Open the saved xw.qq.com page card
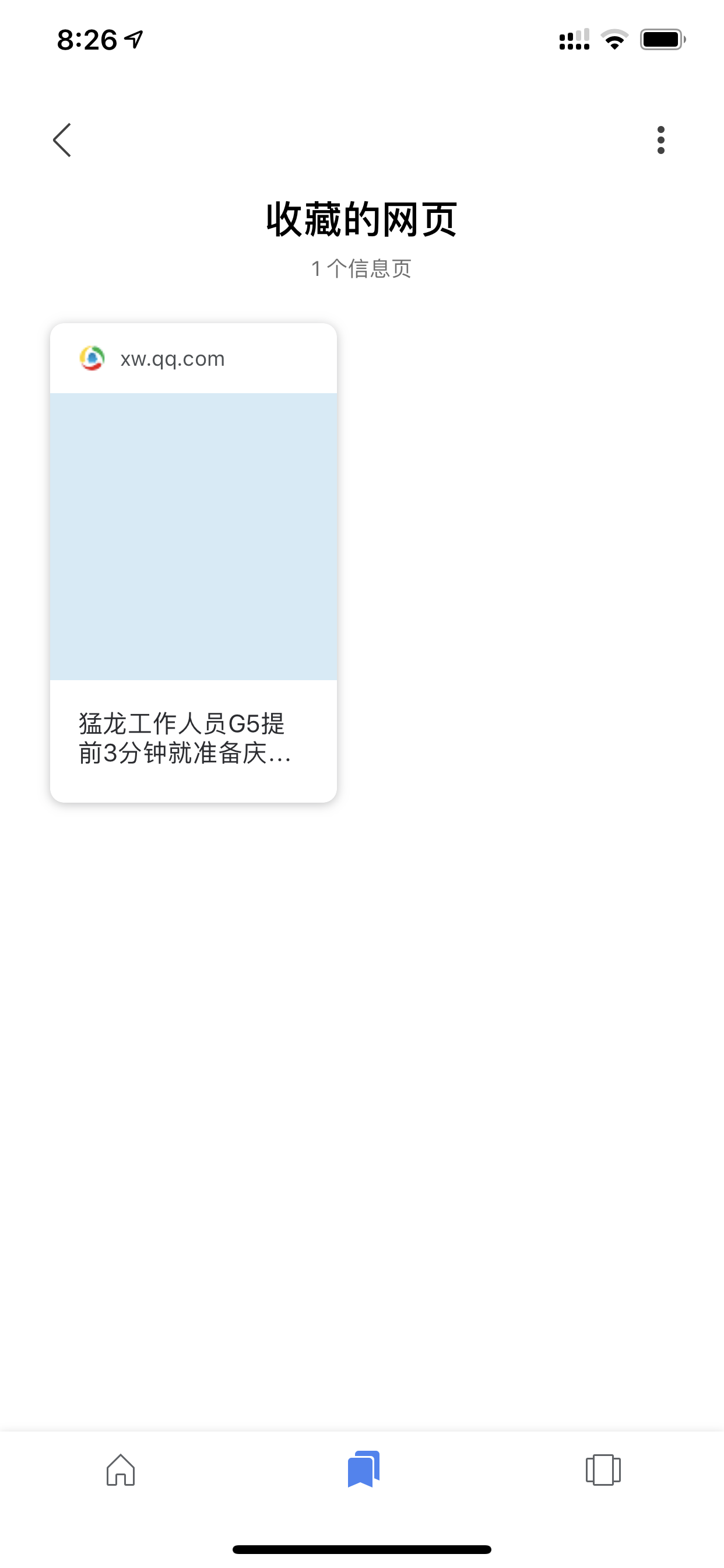Viewport: 724px width, 1568px height. pyautogui.click(x=194, y=562)
